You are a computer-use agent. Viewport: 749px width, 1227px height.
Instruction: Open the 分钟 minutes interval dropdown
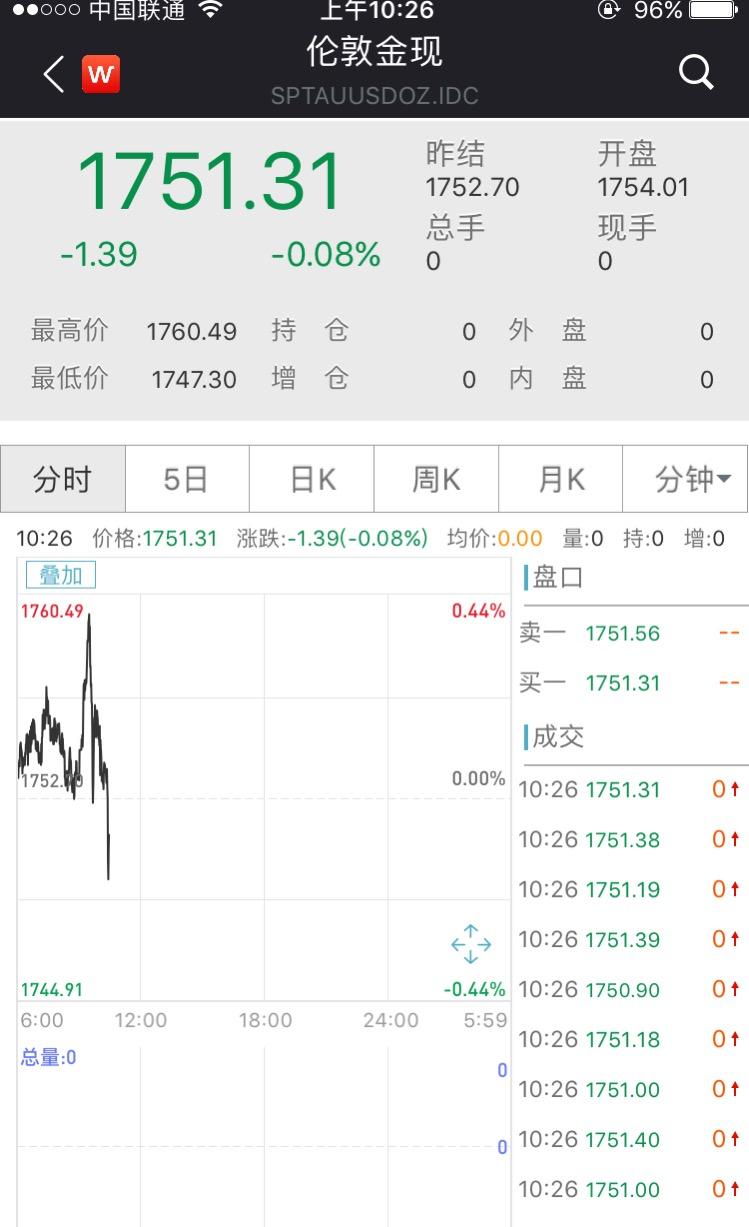coord(686,479)
